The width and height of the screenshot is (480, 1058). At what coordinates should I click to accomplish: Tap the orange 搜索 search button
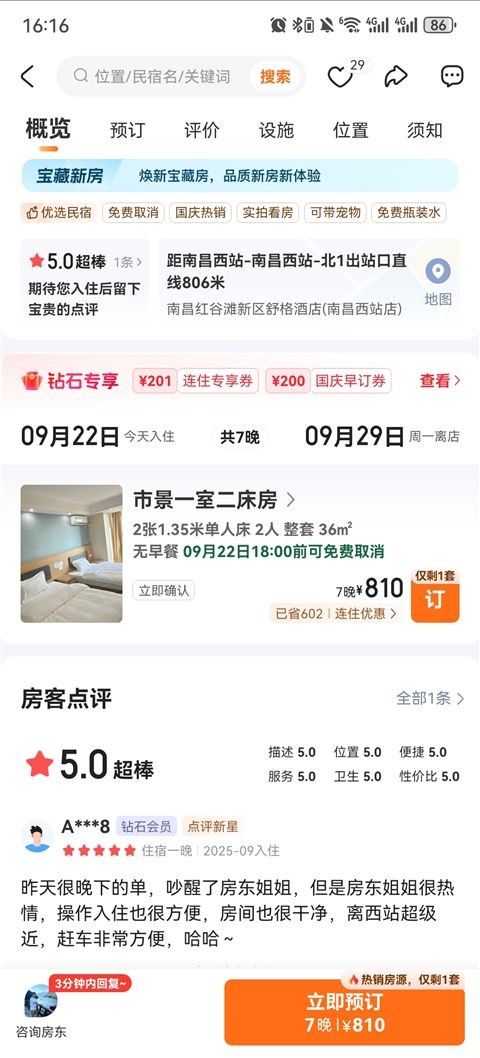tap(275, 76)
